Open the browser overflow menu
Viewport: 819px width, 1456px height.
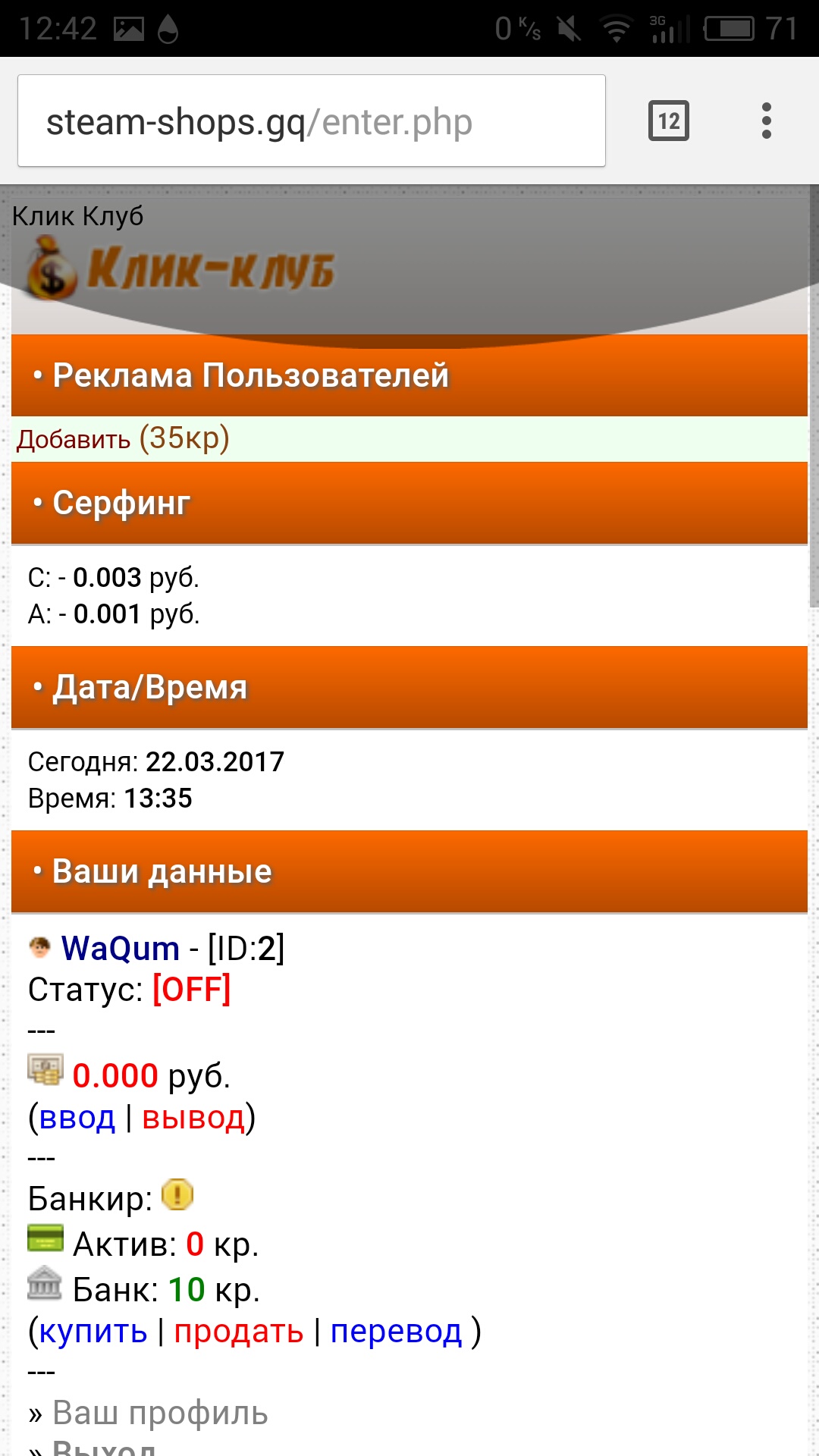click(x=766, y=121)
